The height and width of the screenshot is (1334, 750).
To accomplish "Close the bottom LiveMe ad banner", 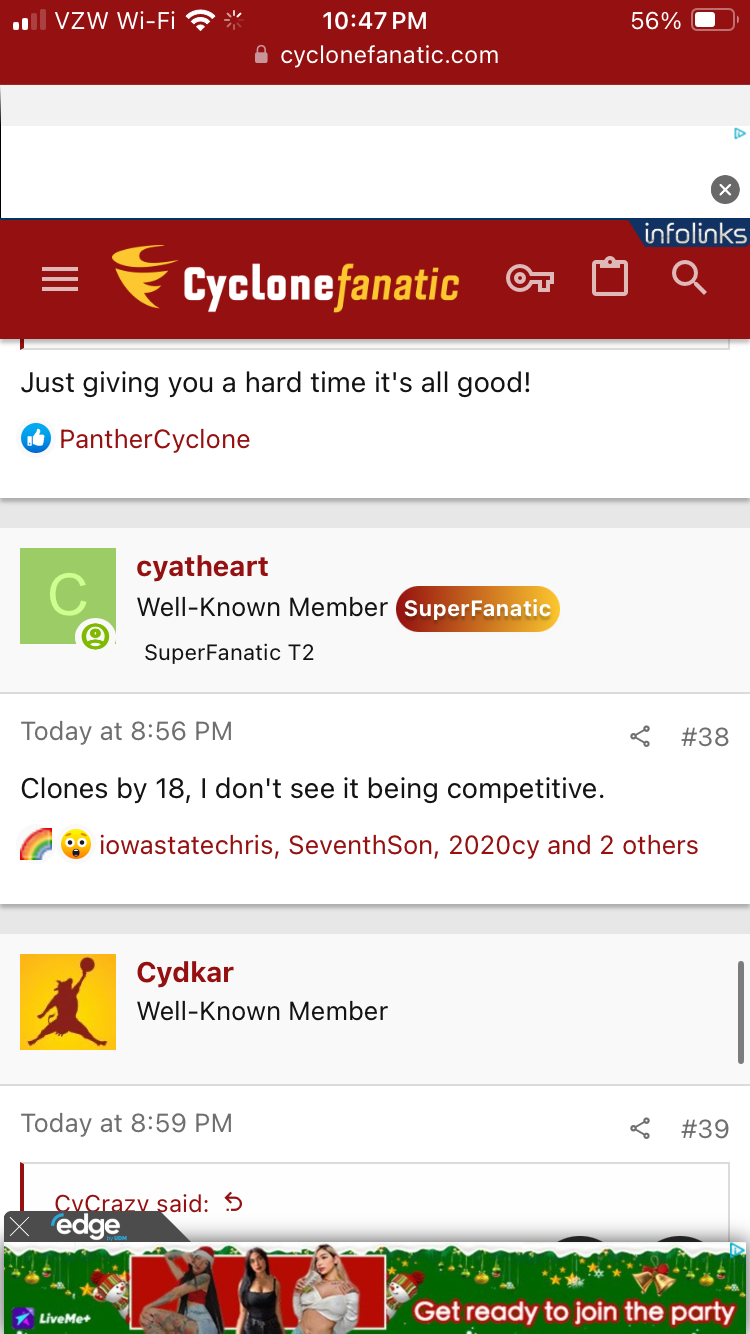I will pyautogui.click(x=19, y=1228).
